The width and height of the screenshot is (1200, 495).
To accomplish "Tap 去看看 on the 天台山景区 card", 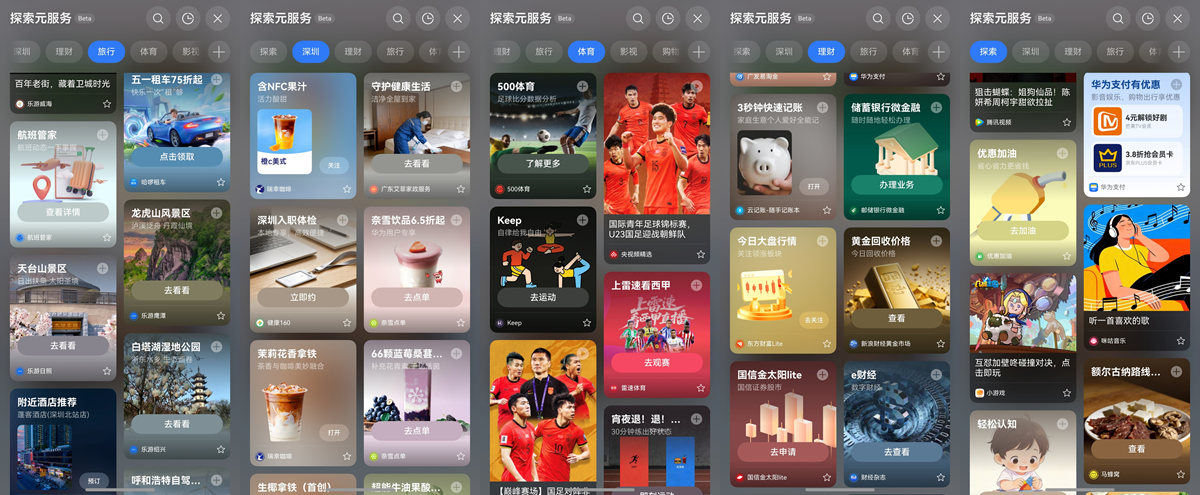I will [x=63, y=345].
